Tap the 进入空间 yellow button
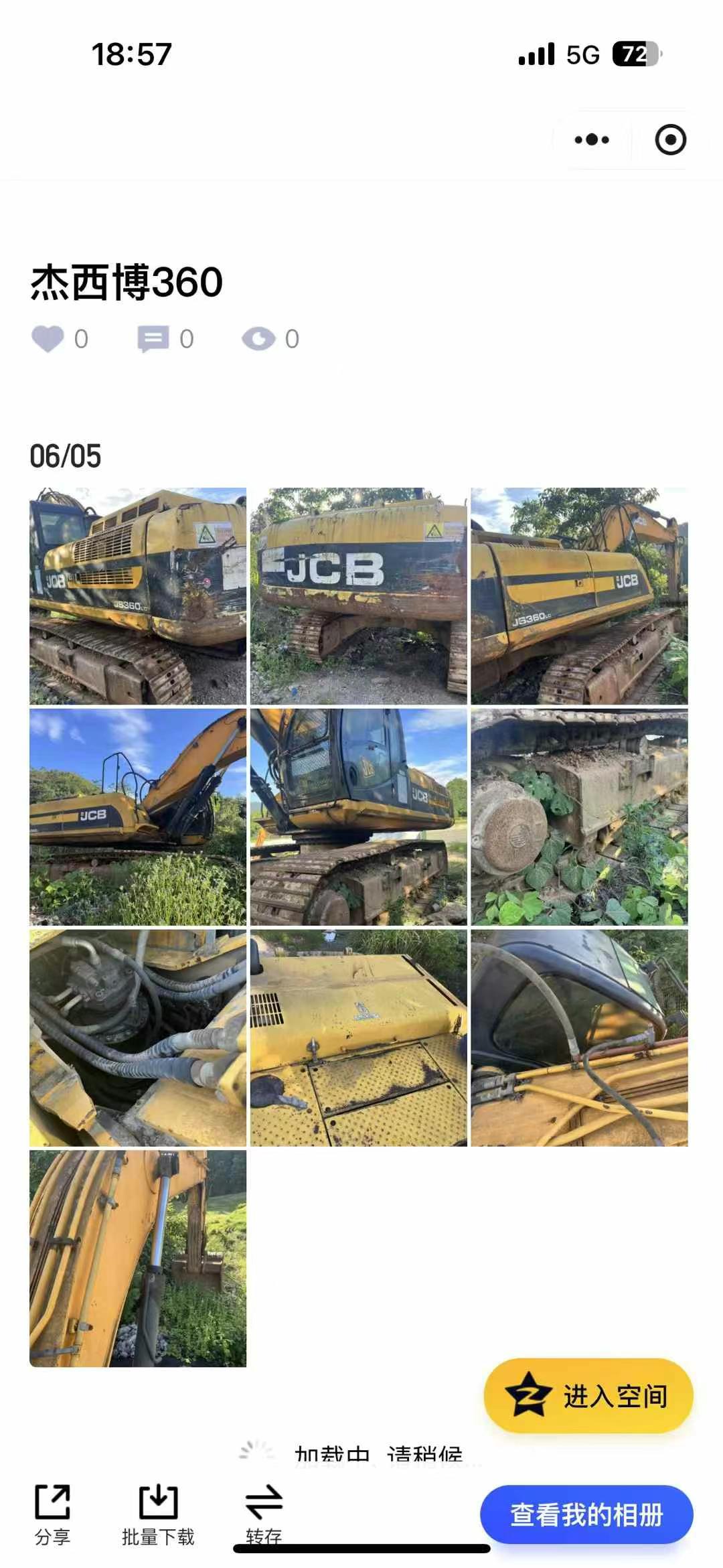Viewport: 723px width, 1568px height. [588, 1397]
